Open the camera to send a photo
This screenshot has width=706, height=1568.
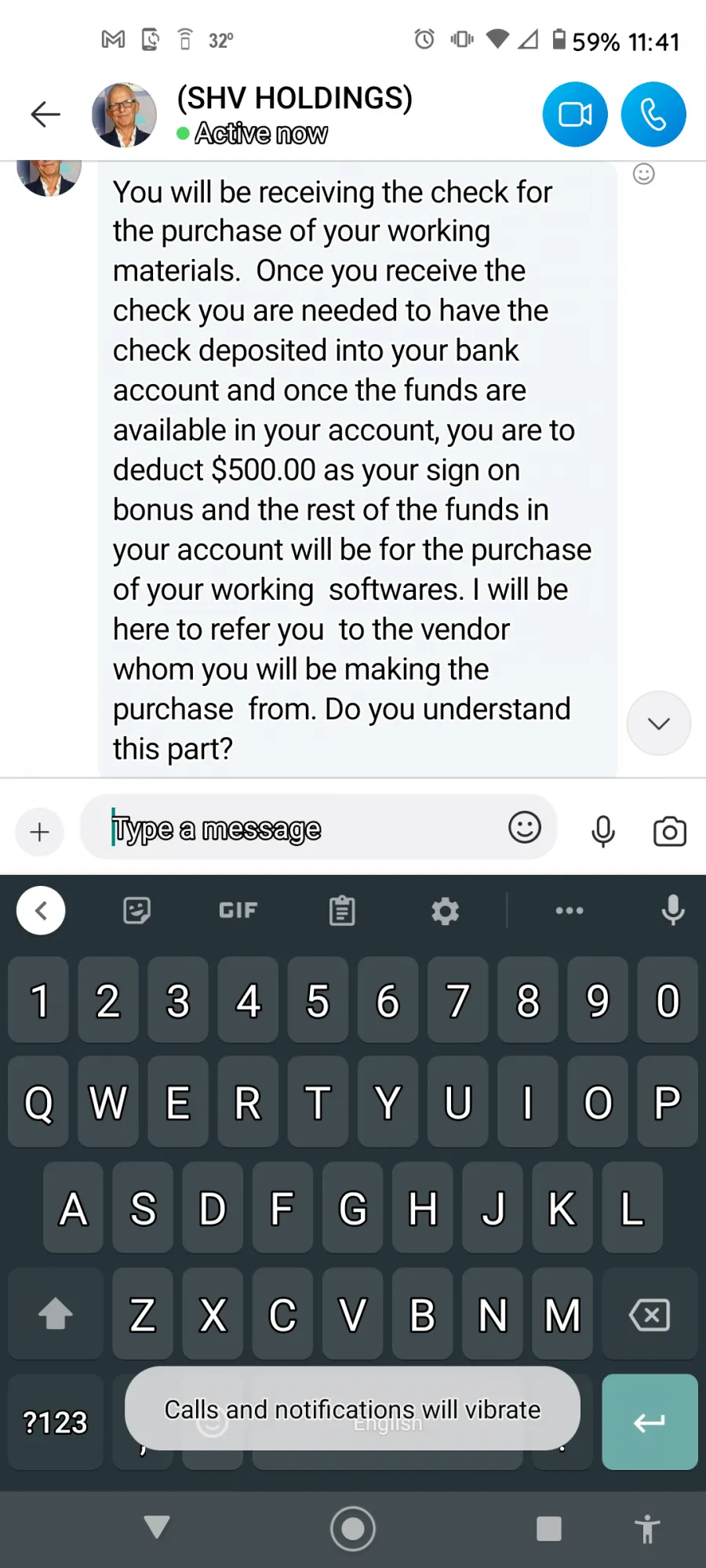(670, 831)
